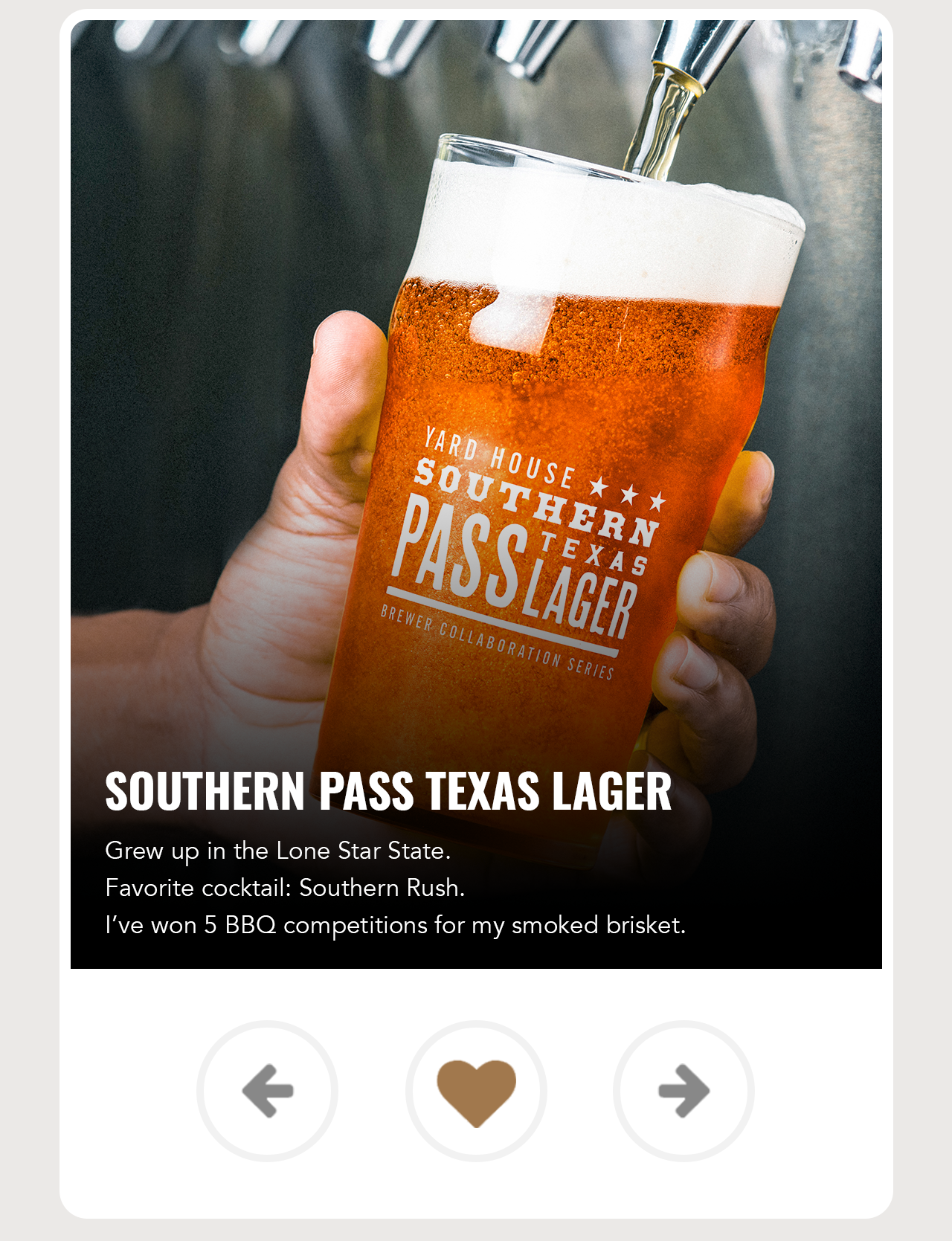
Task: Like the Southern Pass Texas Lager
Action: tap(476, 1091)
